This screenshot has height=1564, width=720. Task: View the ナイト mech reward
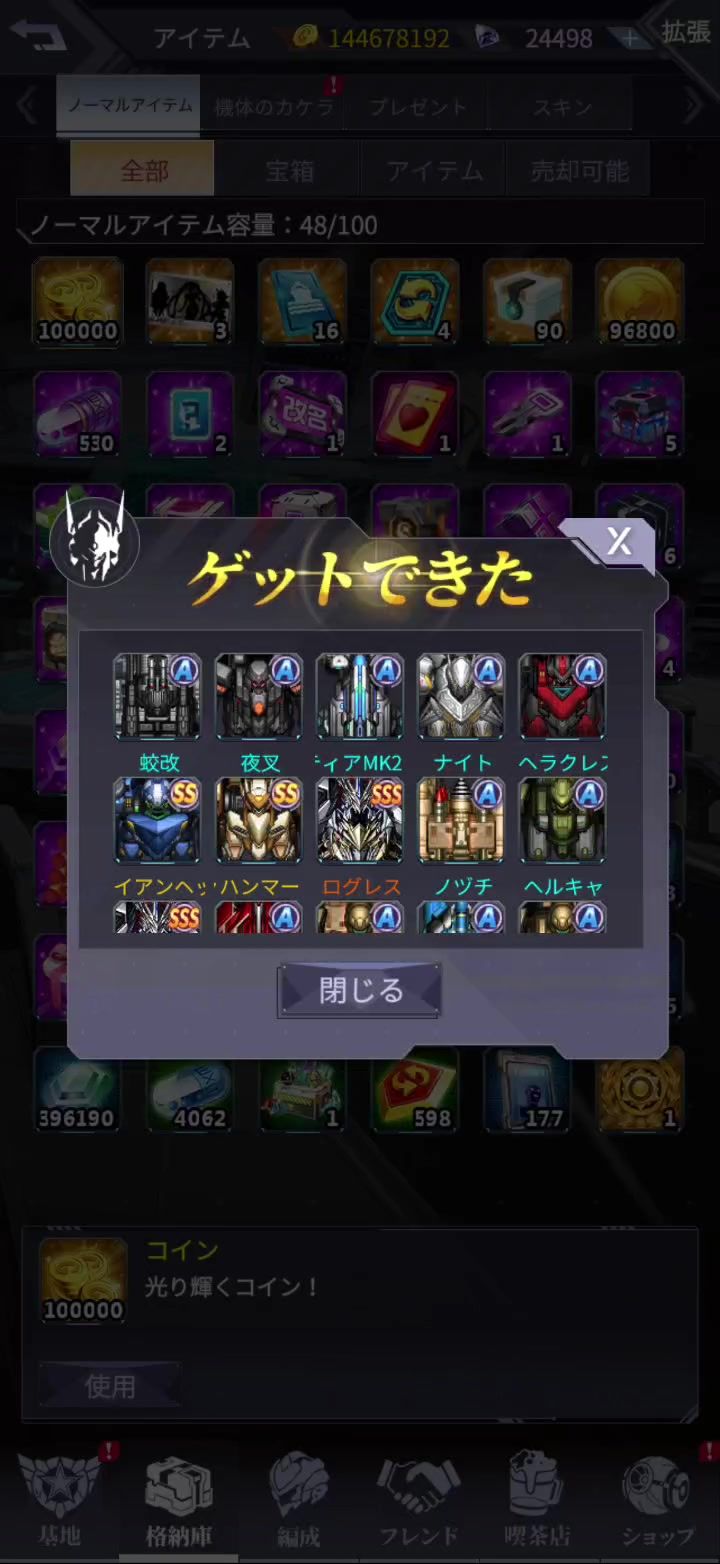[x=461, y=697]
